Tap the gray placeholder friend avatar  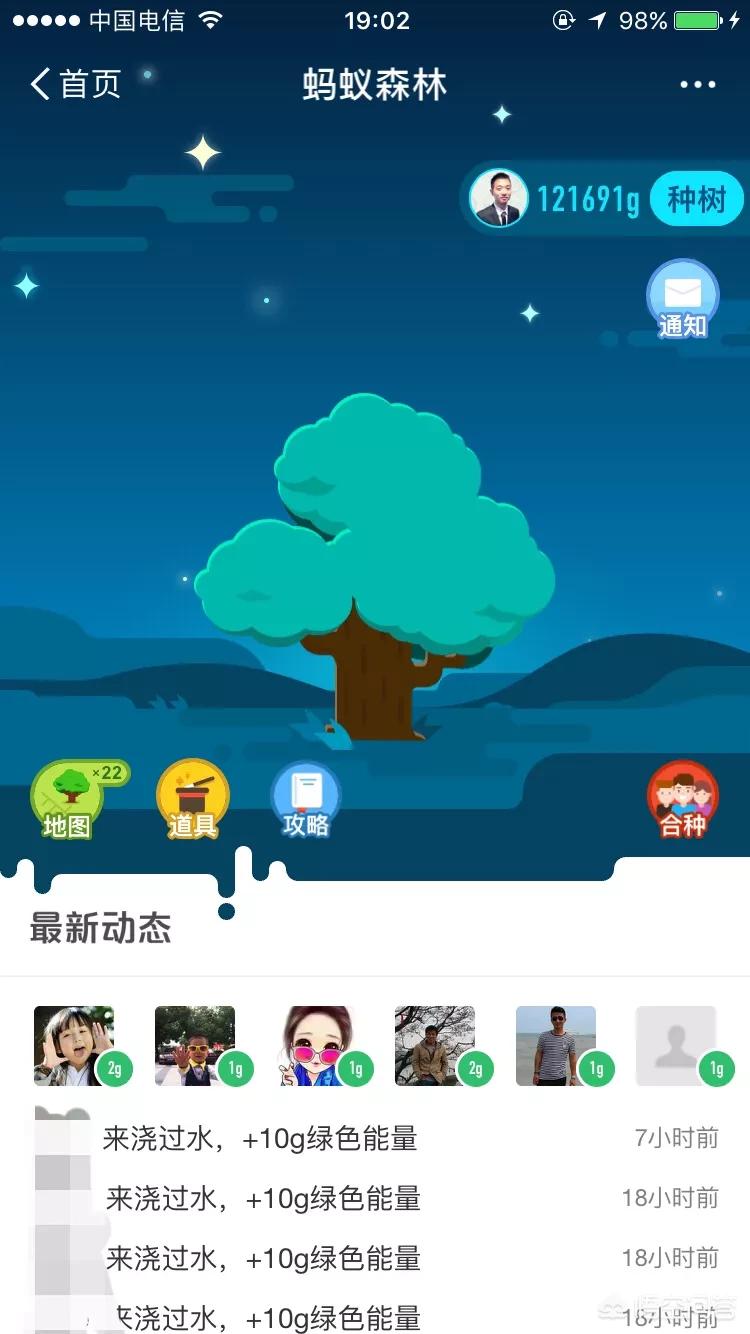(x=676, y=1045)
